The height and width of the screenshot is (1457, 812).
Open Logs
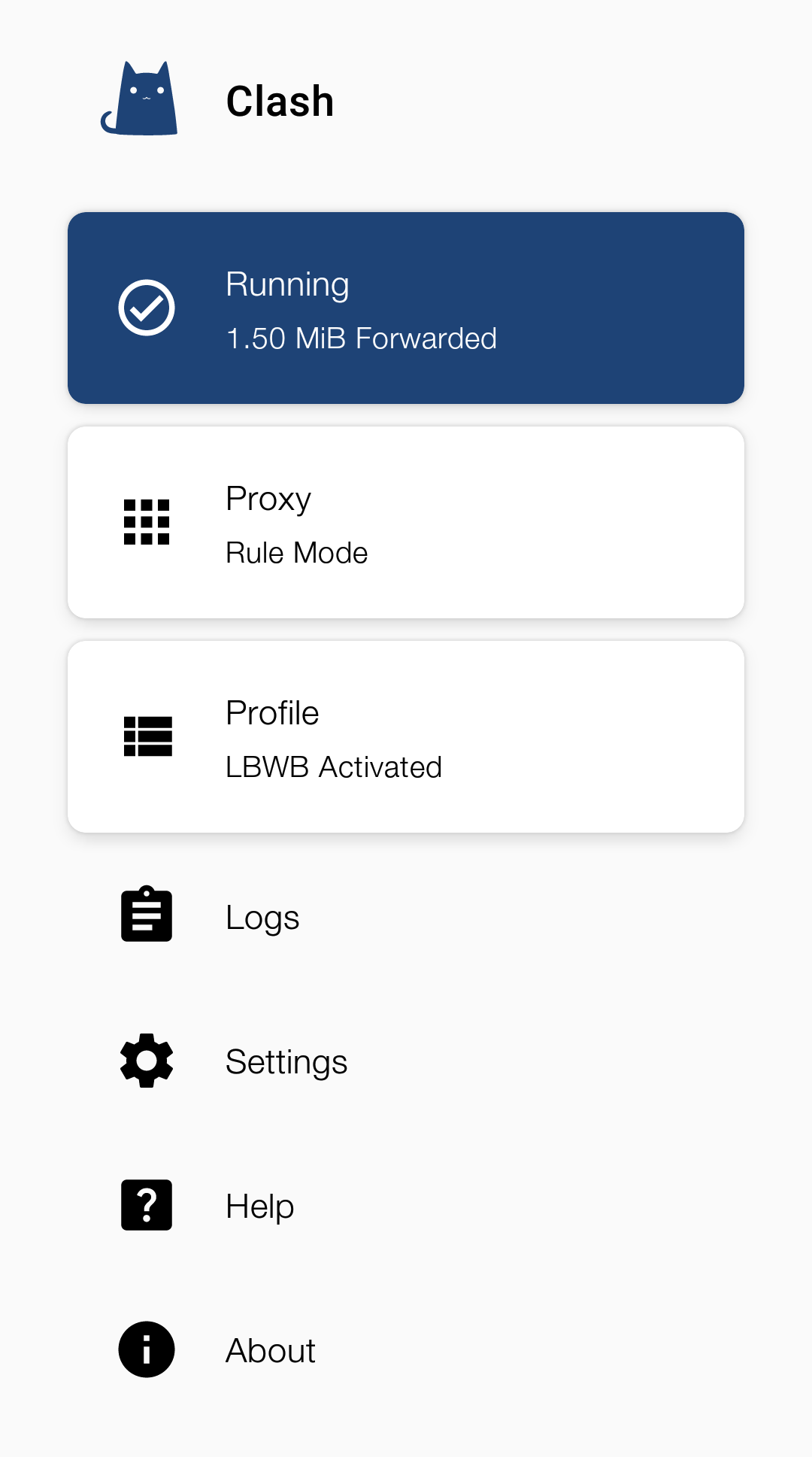click(x=263, y=917)
